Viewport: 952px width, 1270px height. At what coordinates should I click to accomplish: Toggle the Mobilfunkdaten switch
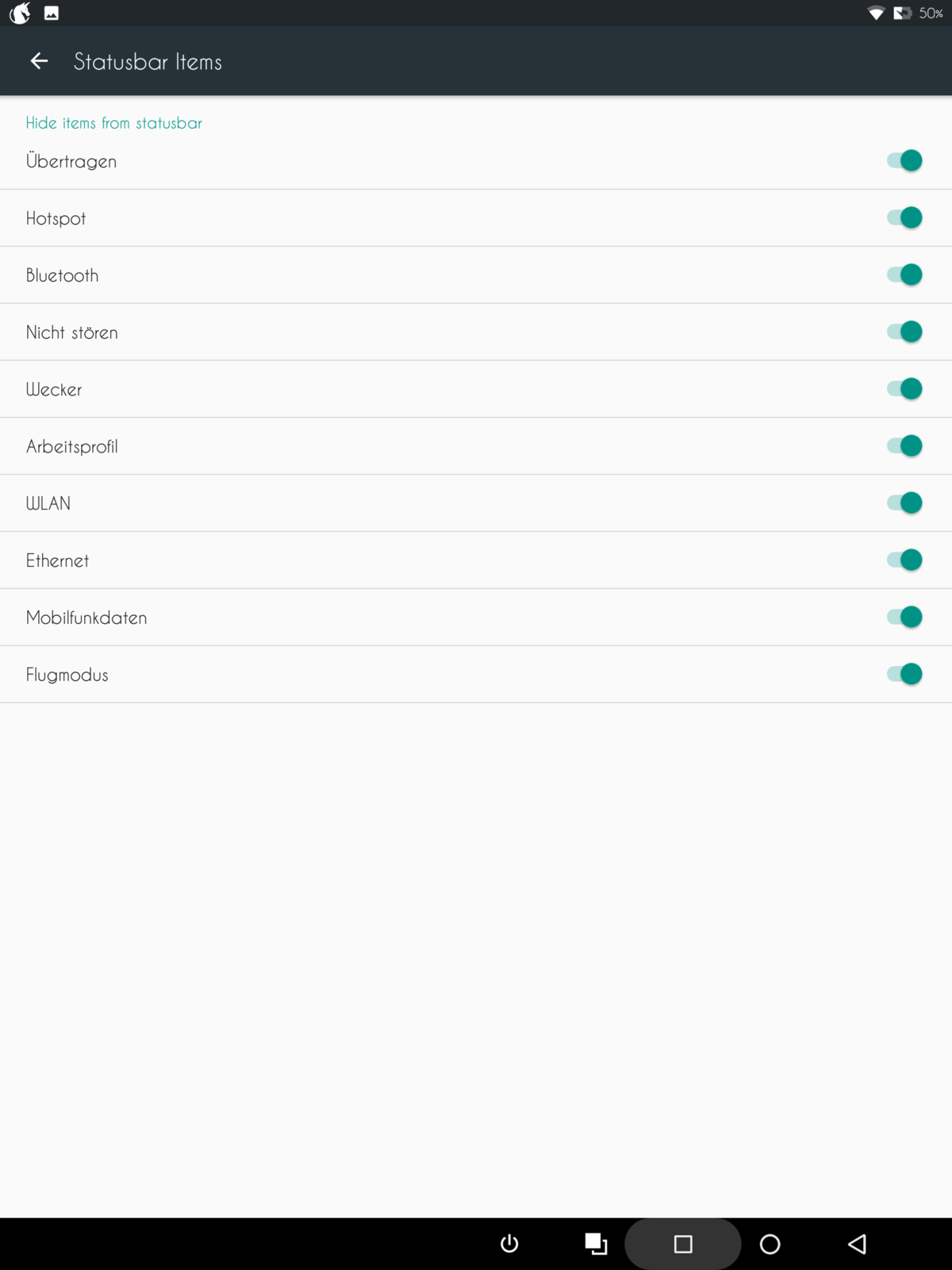(904, 618)
